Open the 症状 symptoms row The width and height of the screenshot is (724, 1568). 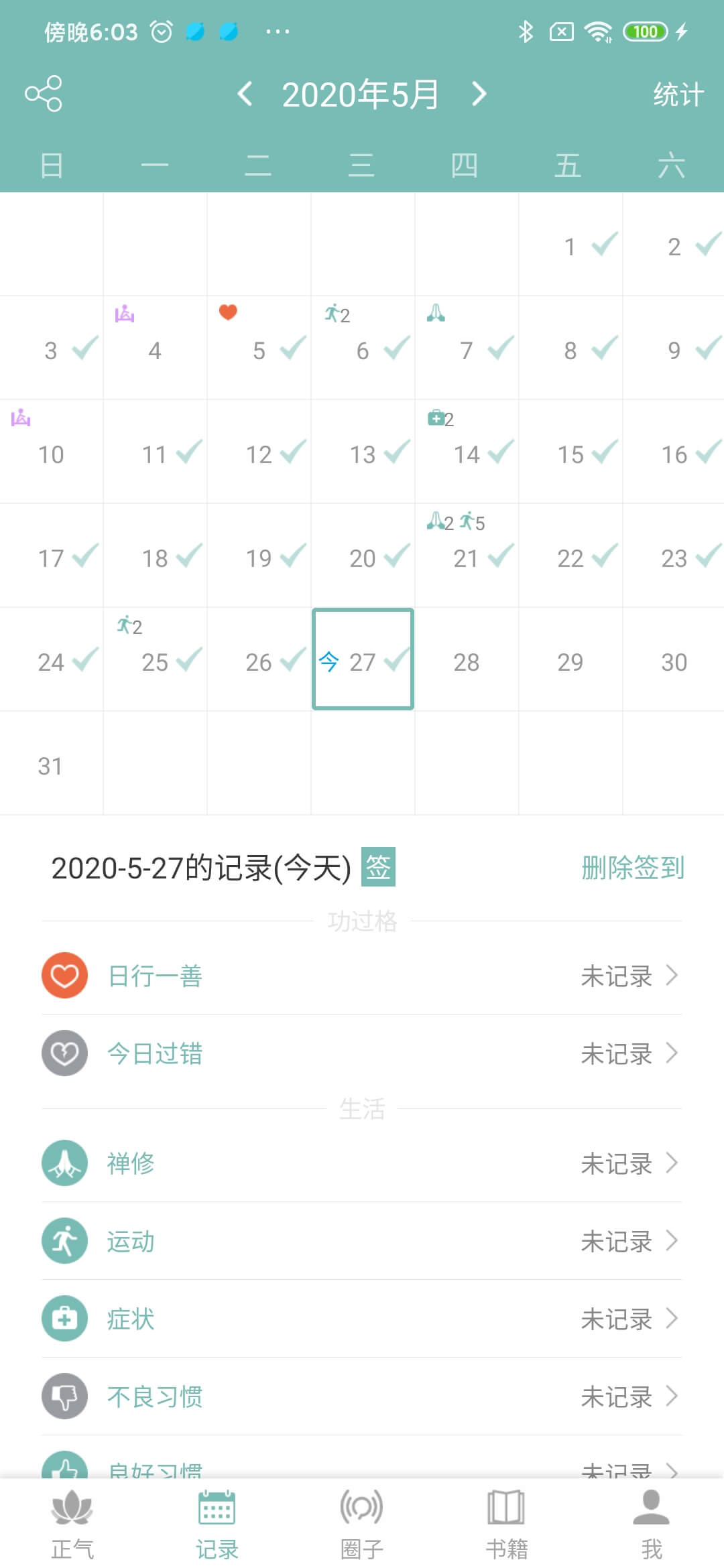(362, 1319)
